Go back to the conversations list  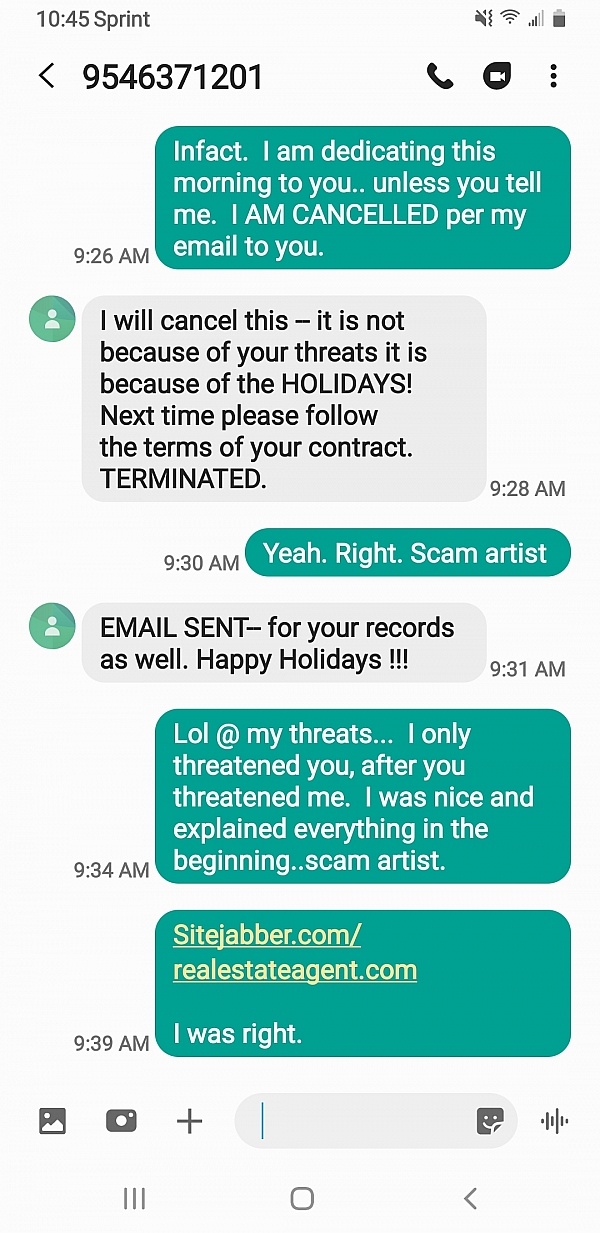tap(46, 76)
